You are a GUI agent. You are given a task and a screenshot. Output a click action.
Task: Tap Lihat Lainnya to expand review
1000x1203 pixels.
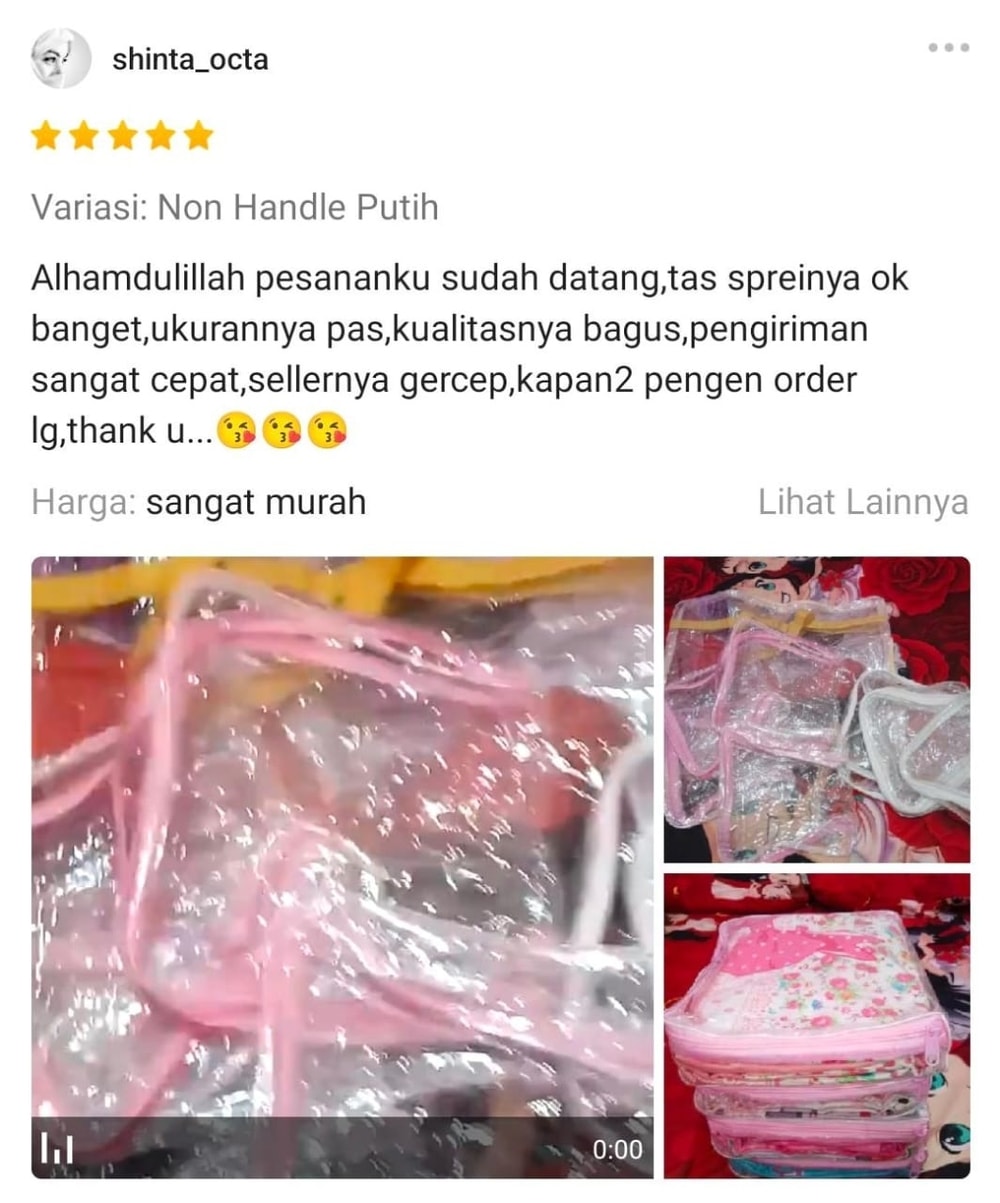[862, 502]
